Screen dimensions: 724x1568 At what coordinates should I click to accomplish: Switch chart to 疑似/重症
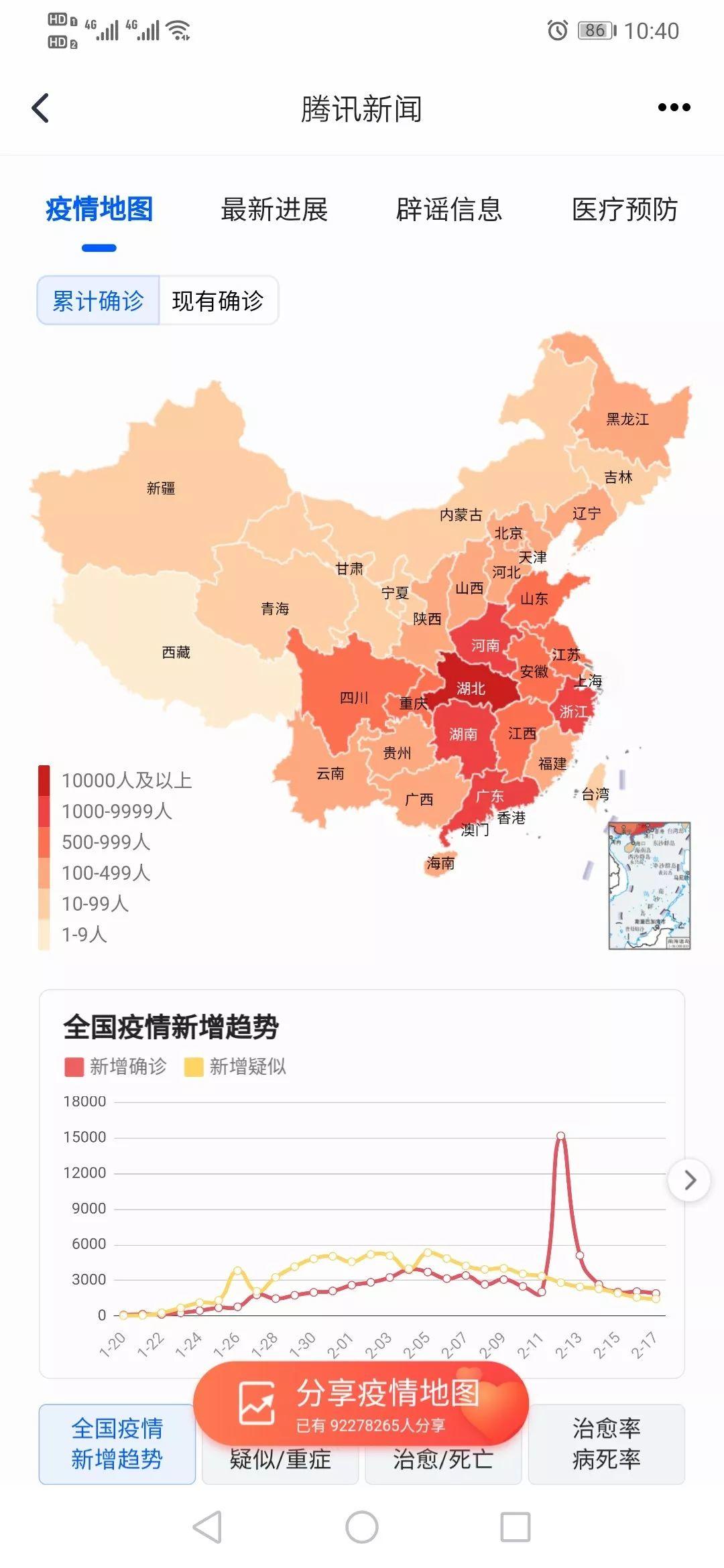click(x=280, y=1461)
